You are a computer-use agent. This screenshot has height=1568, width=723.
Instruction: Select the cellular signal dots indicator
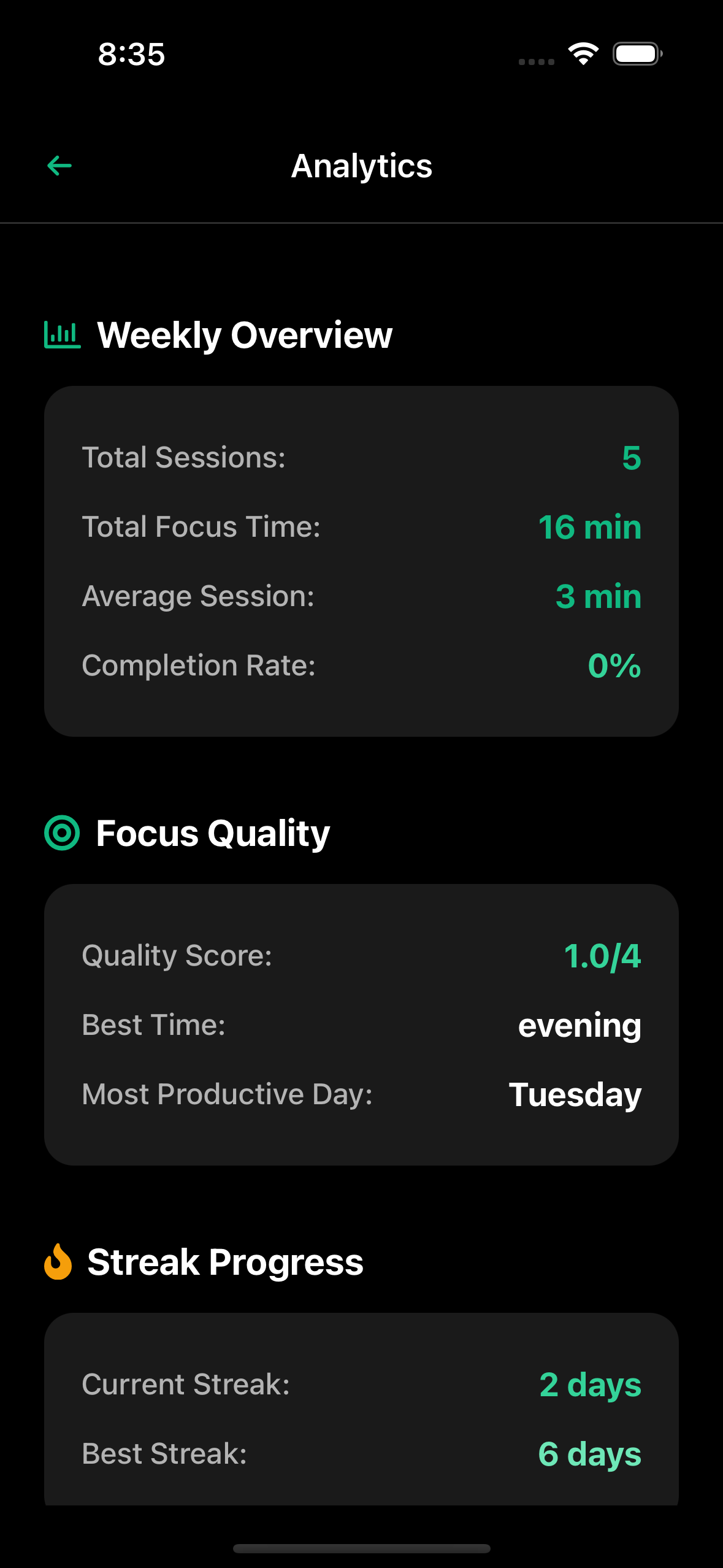tap(535, 61)
